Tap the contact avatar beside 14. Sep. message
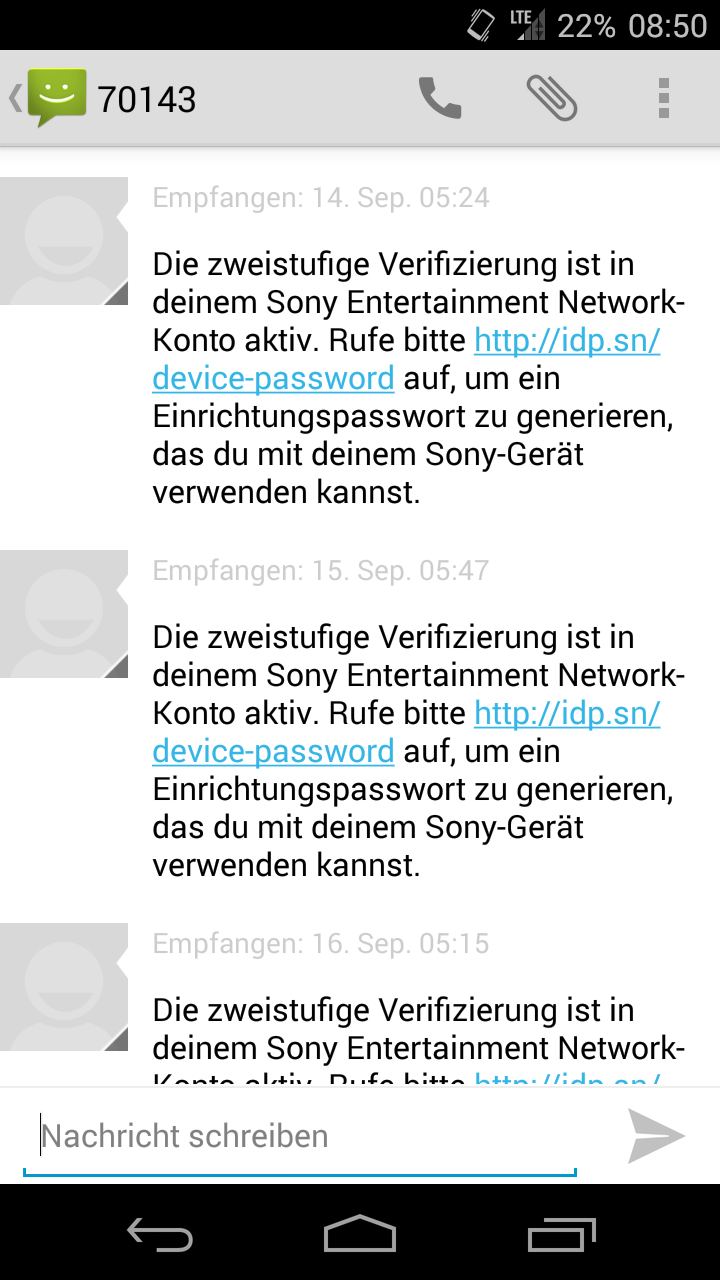 click(64, 241)
